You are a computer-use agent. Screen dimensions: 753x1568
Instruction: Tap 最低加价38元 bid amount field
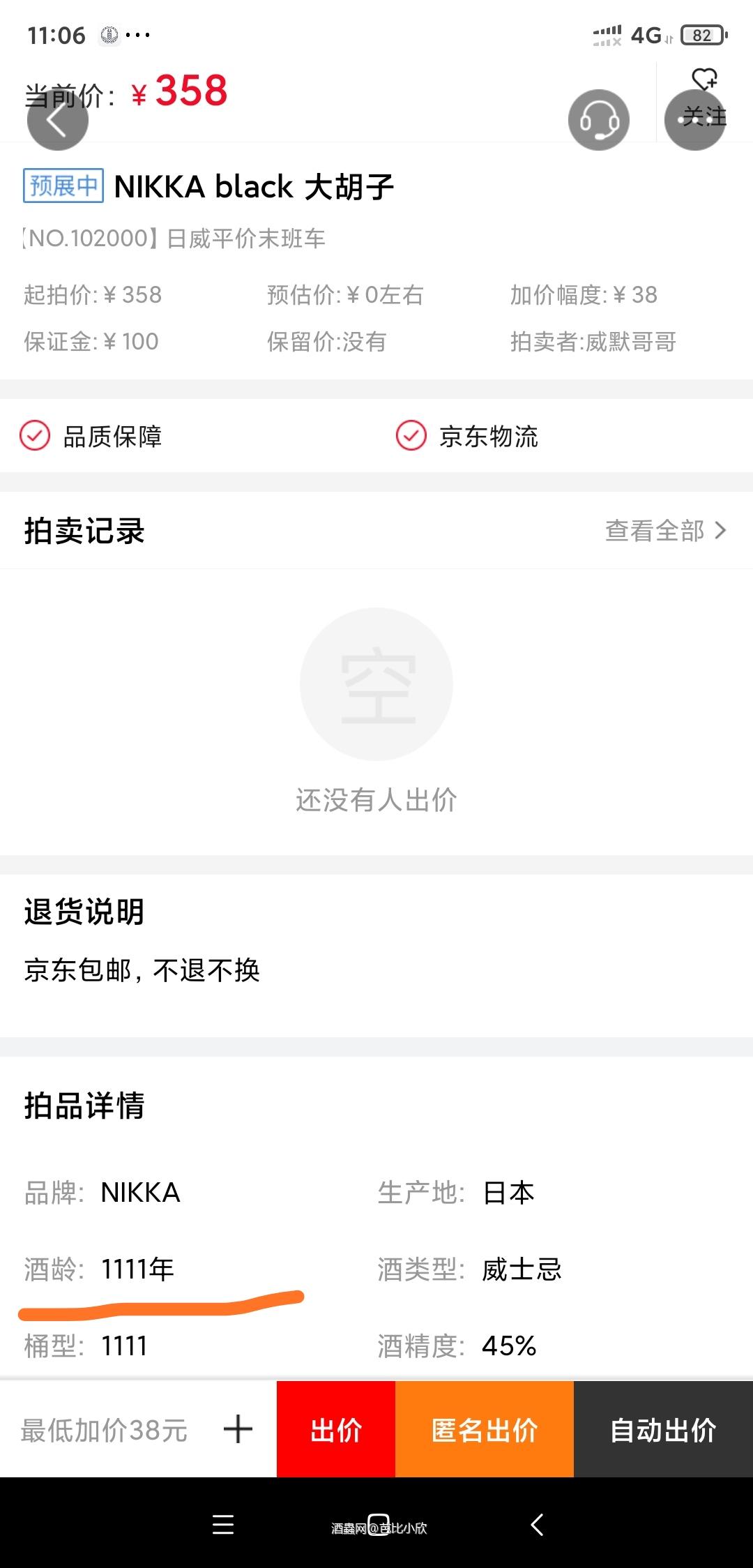[103, 1429]
